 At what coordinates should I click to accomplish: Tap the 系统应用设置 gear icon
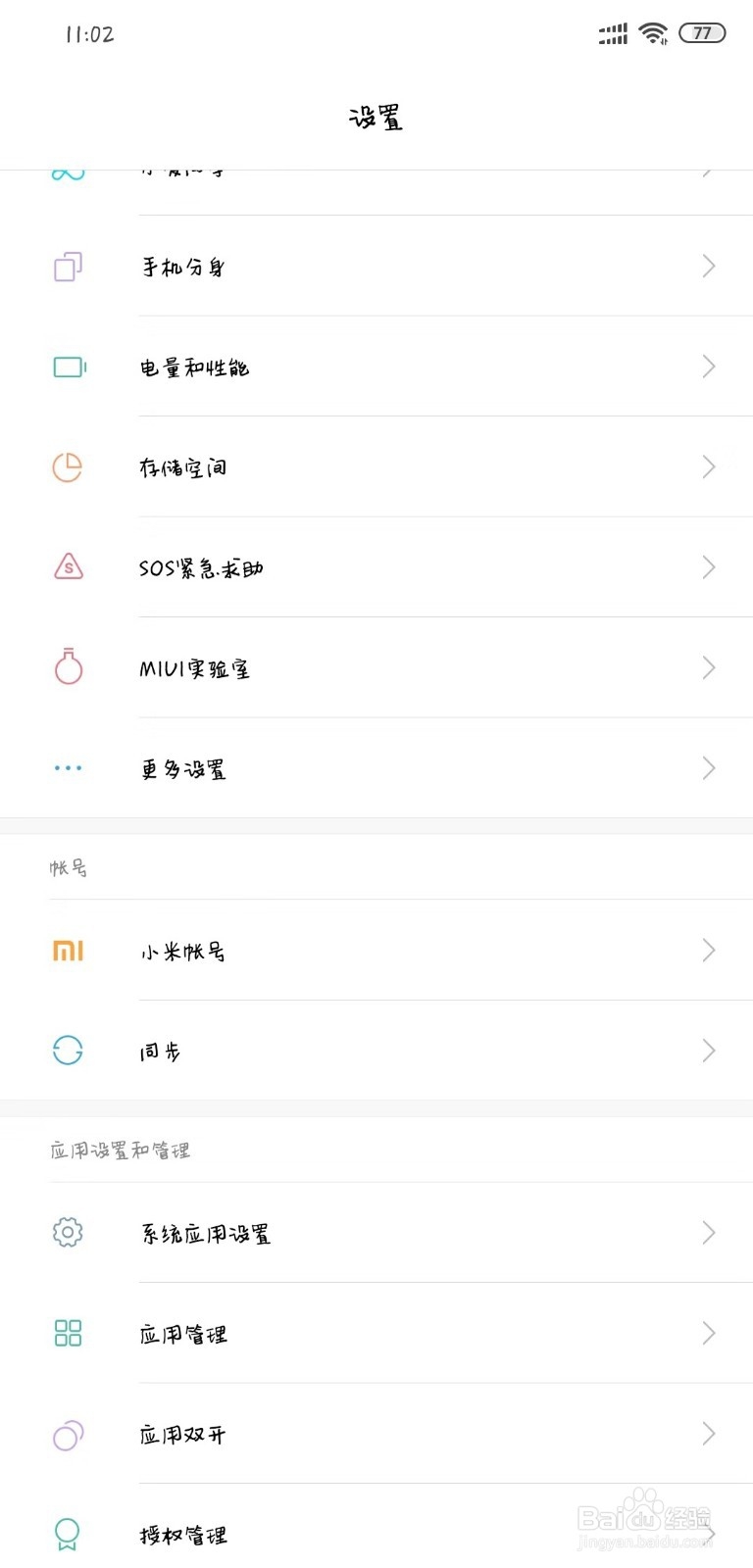pyautogui.click(x=68, y=1233)
